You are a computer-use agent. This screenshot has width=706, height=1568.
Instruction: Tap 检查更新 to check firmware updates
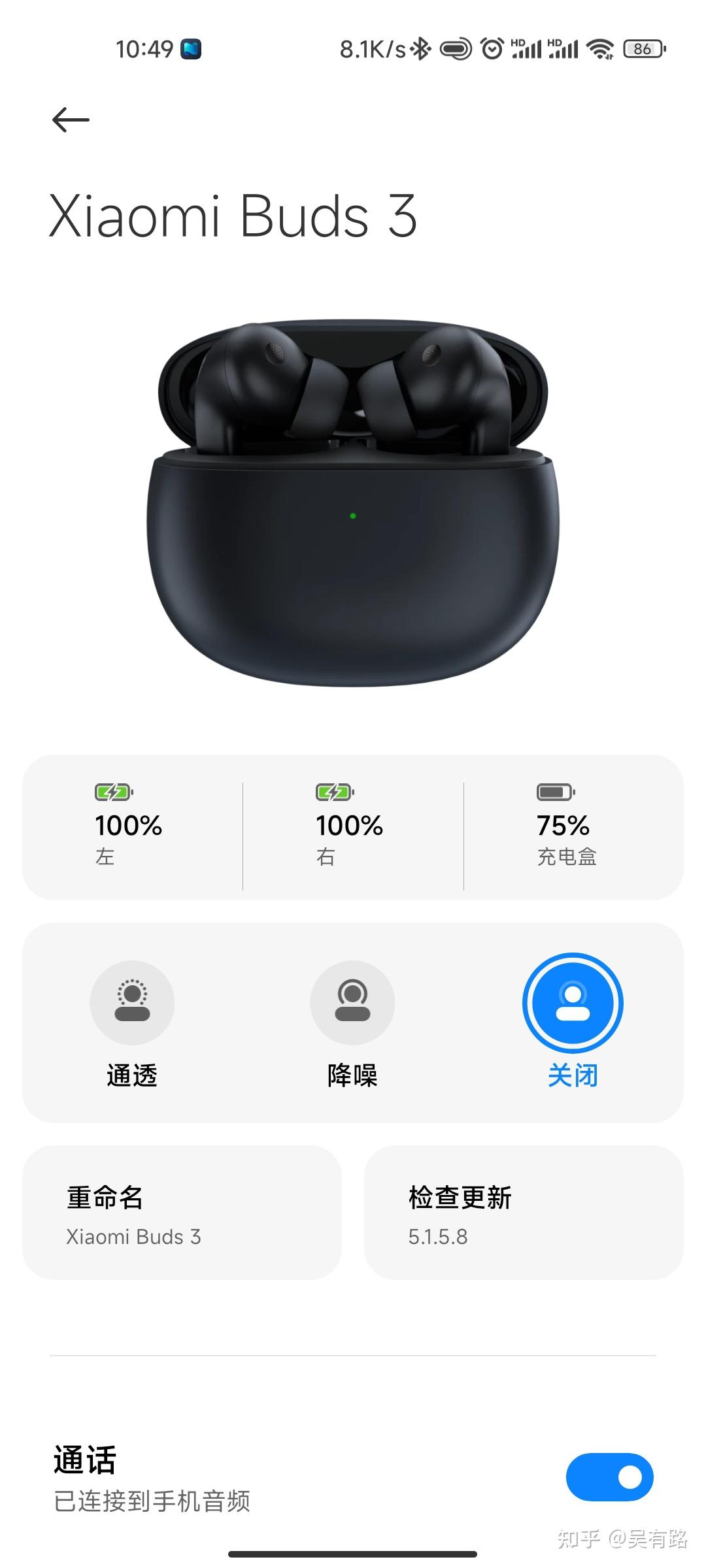click(524, 1212)
